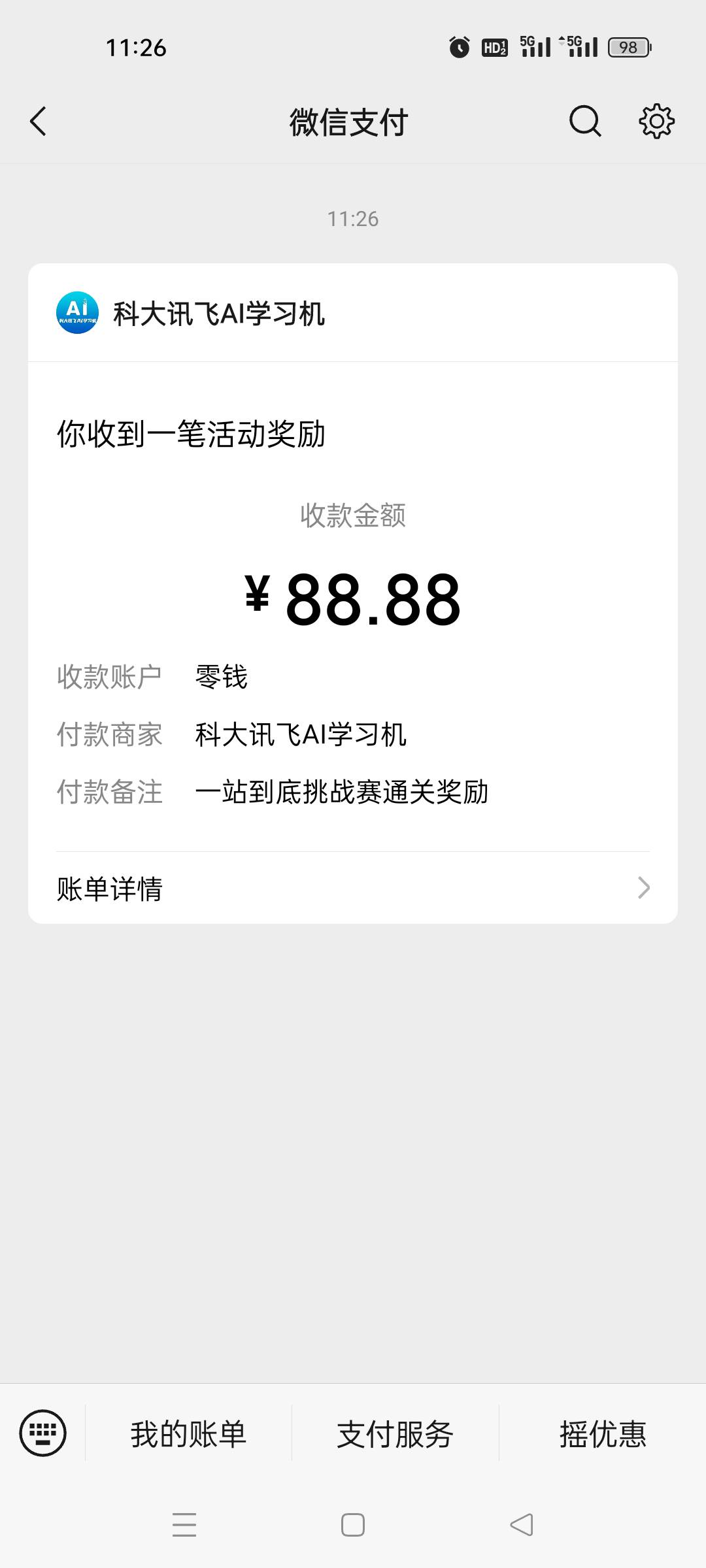This screenshot has height=1568, width=706.
Task: Open 摇优惠 menu
Action: [603, 1434]
